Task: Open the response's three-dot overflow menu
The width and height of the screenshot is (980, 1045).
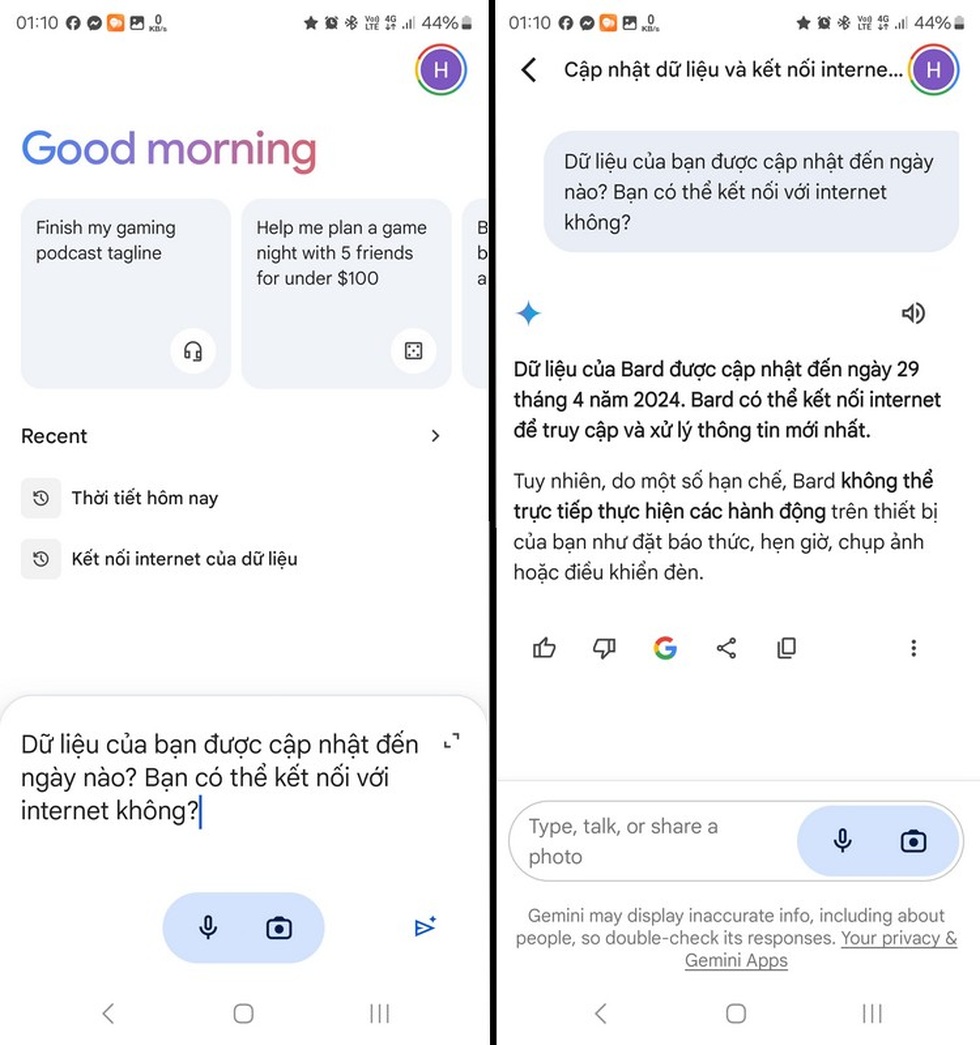Action: (913, 648)
